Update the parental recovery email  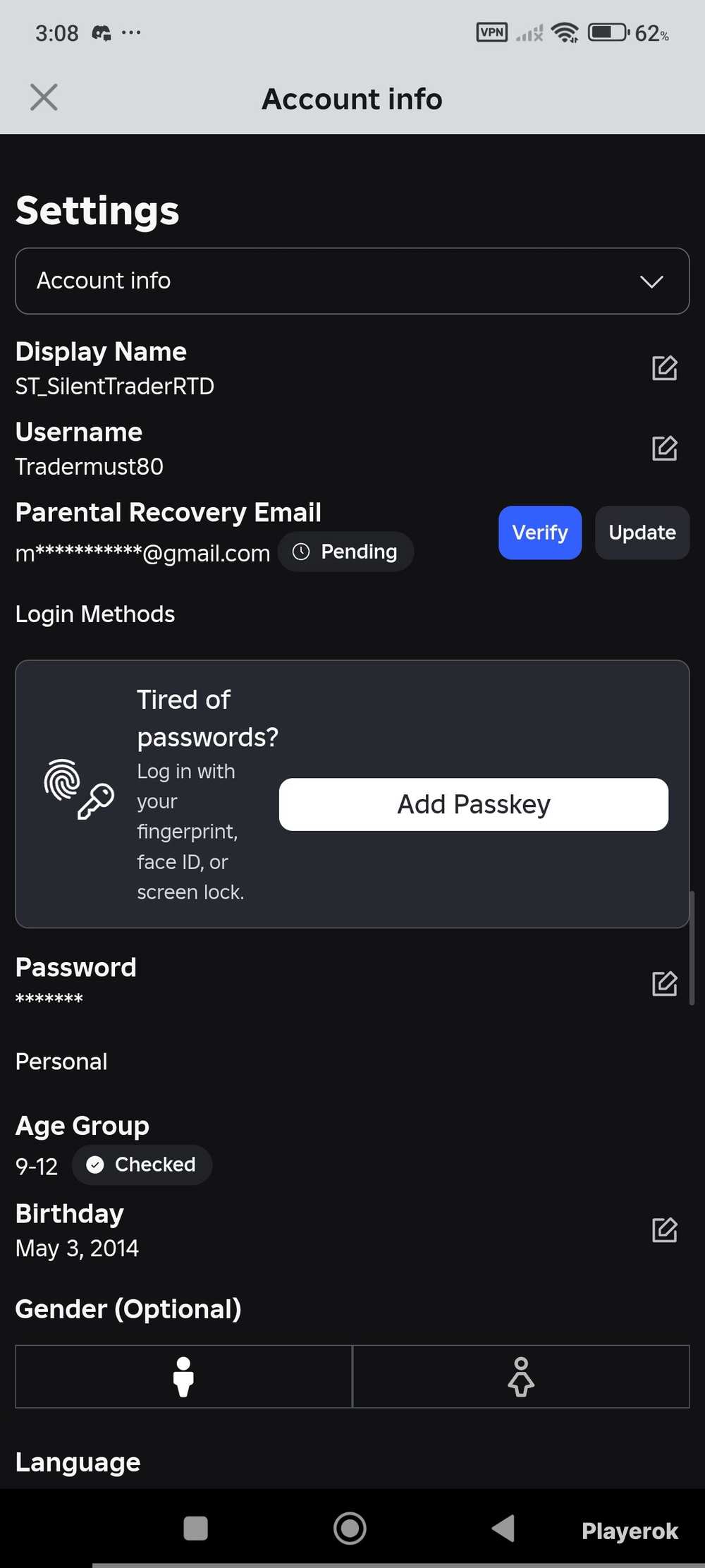pos(642,533)
